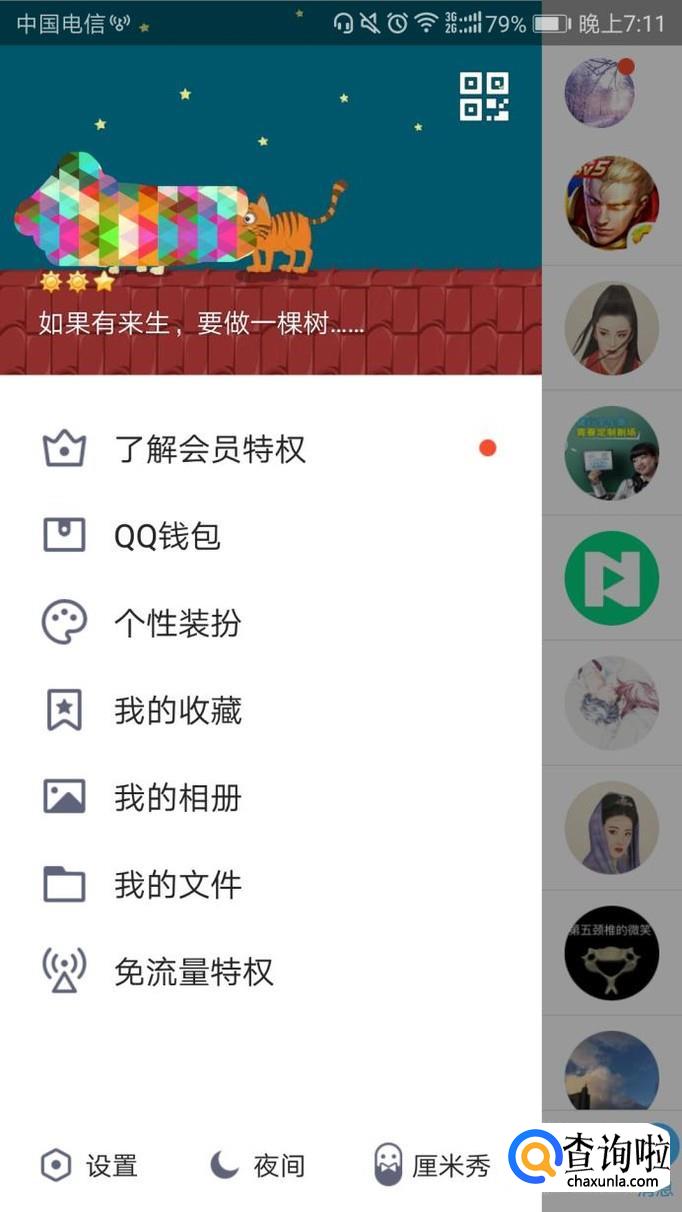
Task: Toggle 夜间 night mode
Action: (x=258, y=1166)
